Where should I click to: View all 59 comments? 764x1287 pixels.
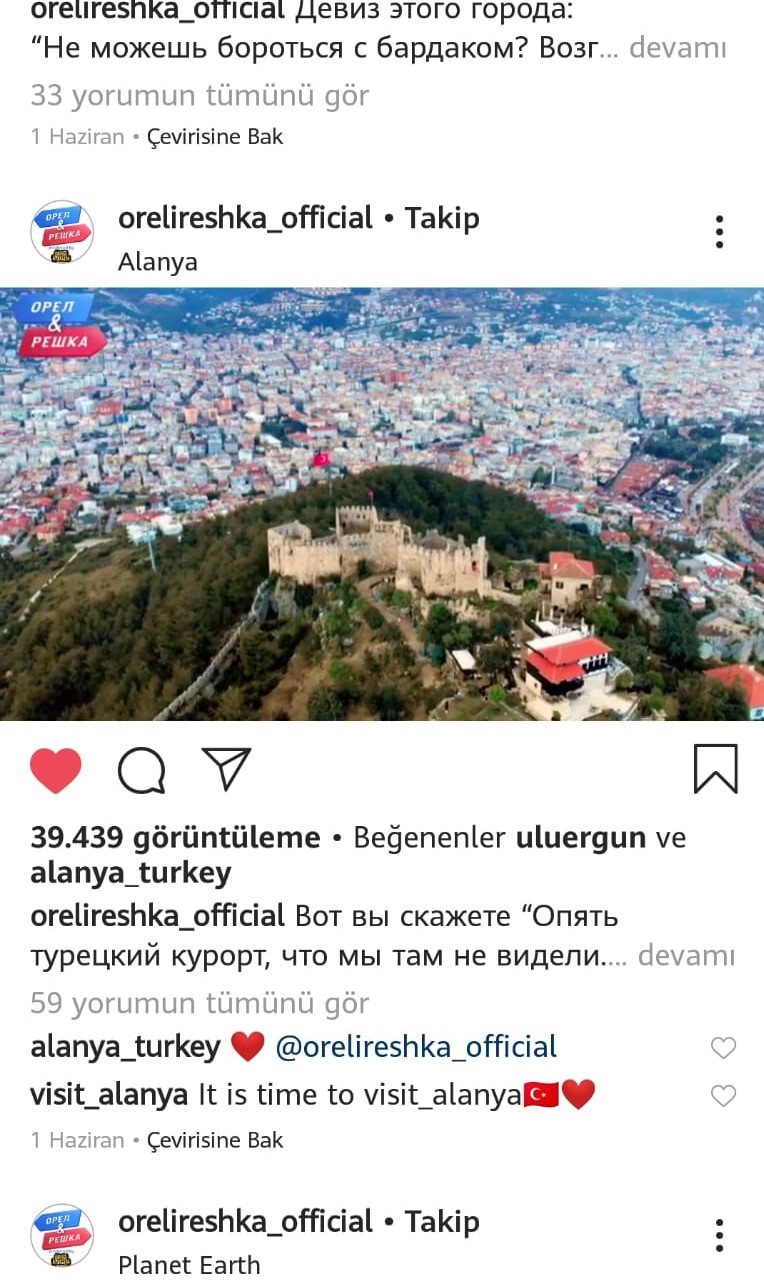pyautogui.click(x=200, y=1003)
